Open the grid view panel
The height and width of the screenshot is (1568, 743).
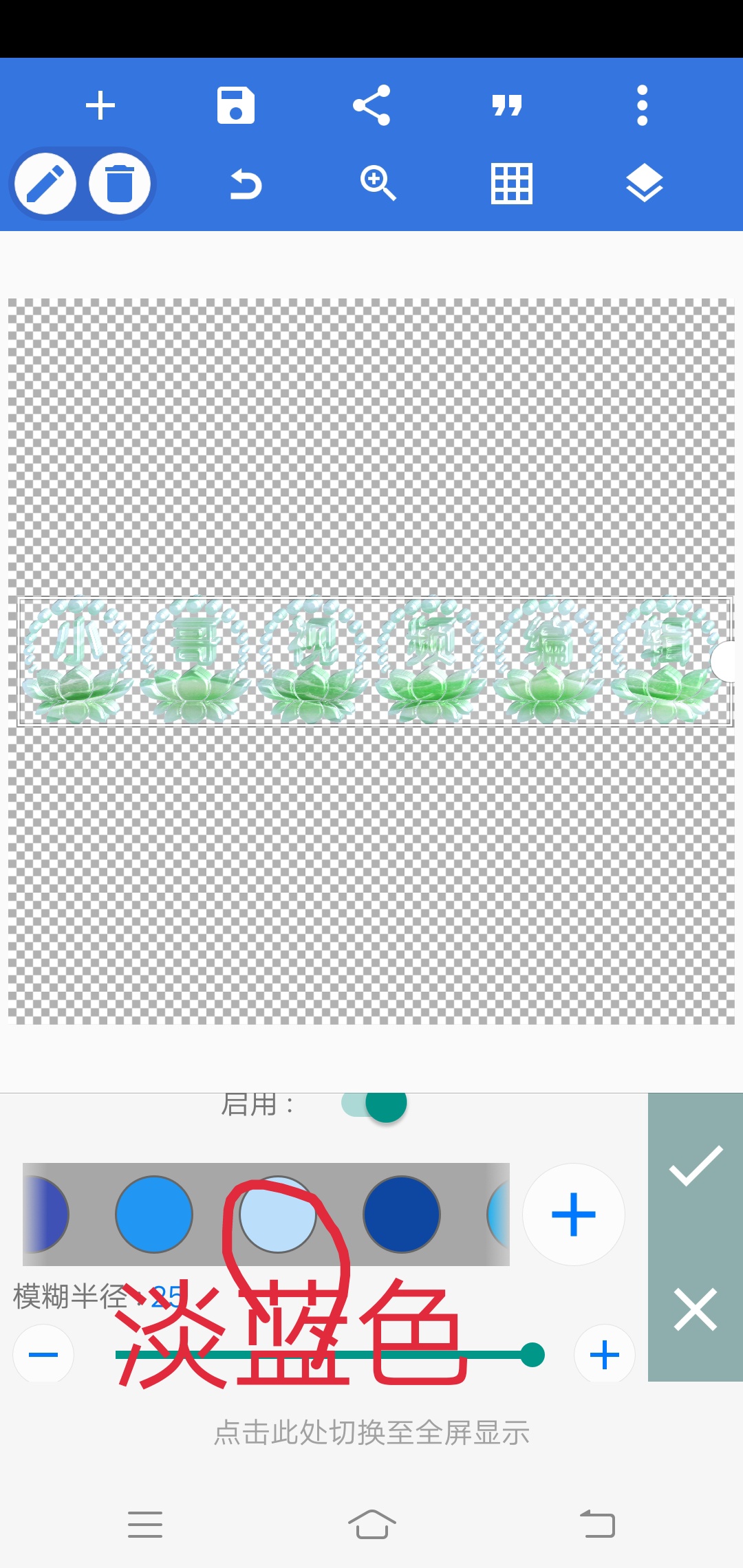(510, 182)
